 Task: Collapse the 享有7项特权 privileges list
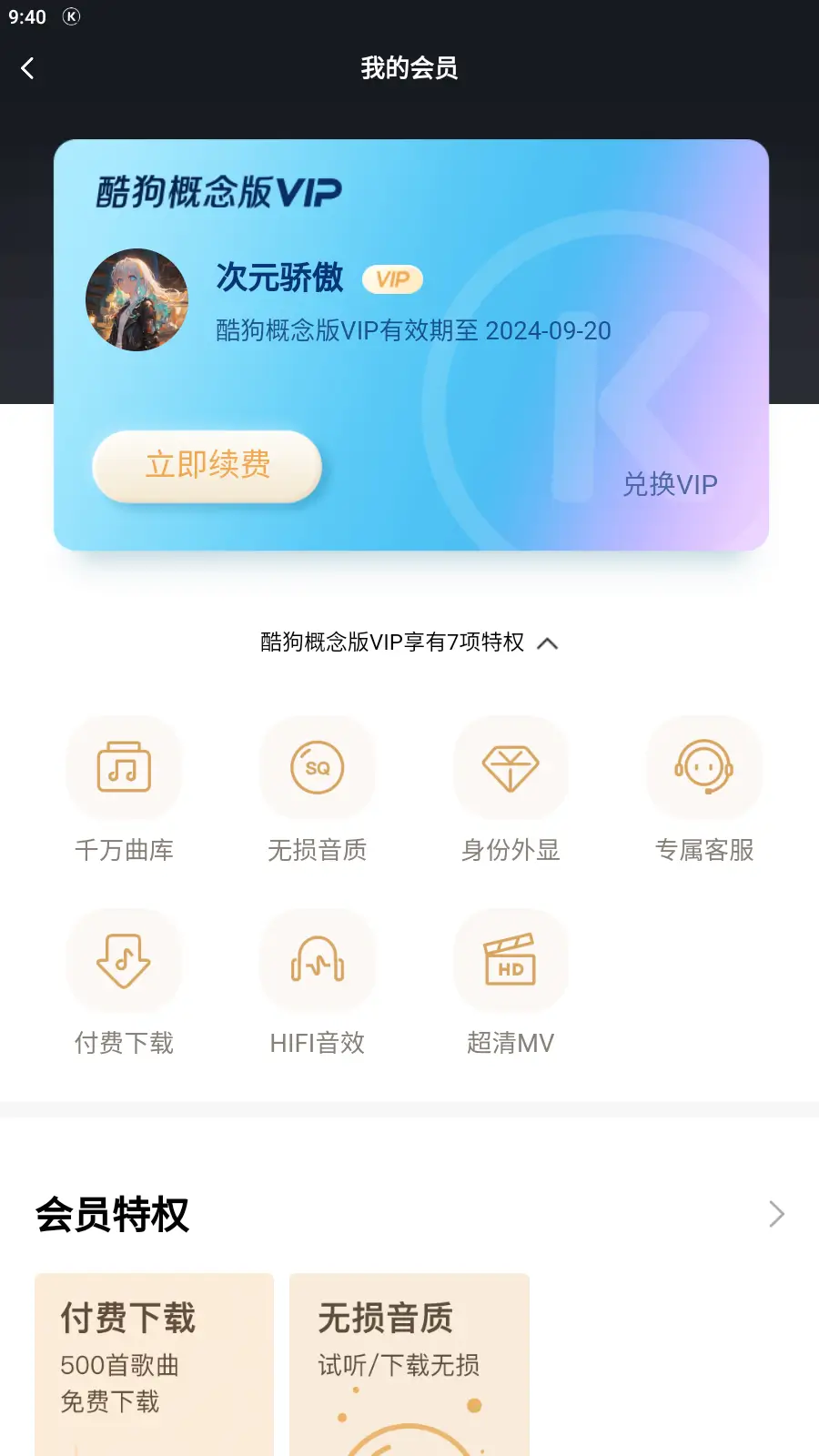click(547, 643)
